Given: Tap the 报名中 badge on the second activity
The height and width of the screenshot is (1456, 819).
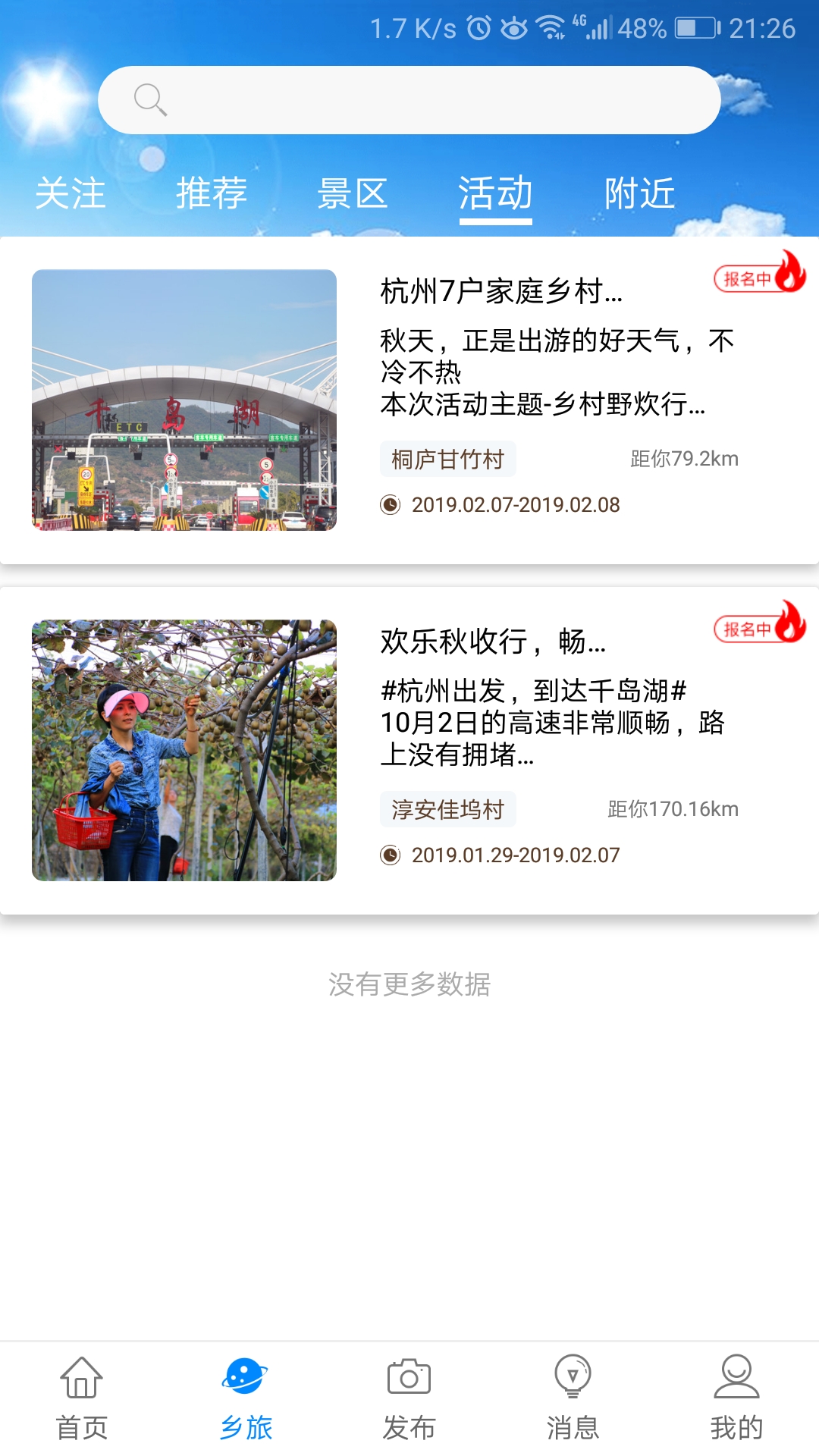Looking at the screenshot, I should coord(747,628).
